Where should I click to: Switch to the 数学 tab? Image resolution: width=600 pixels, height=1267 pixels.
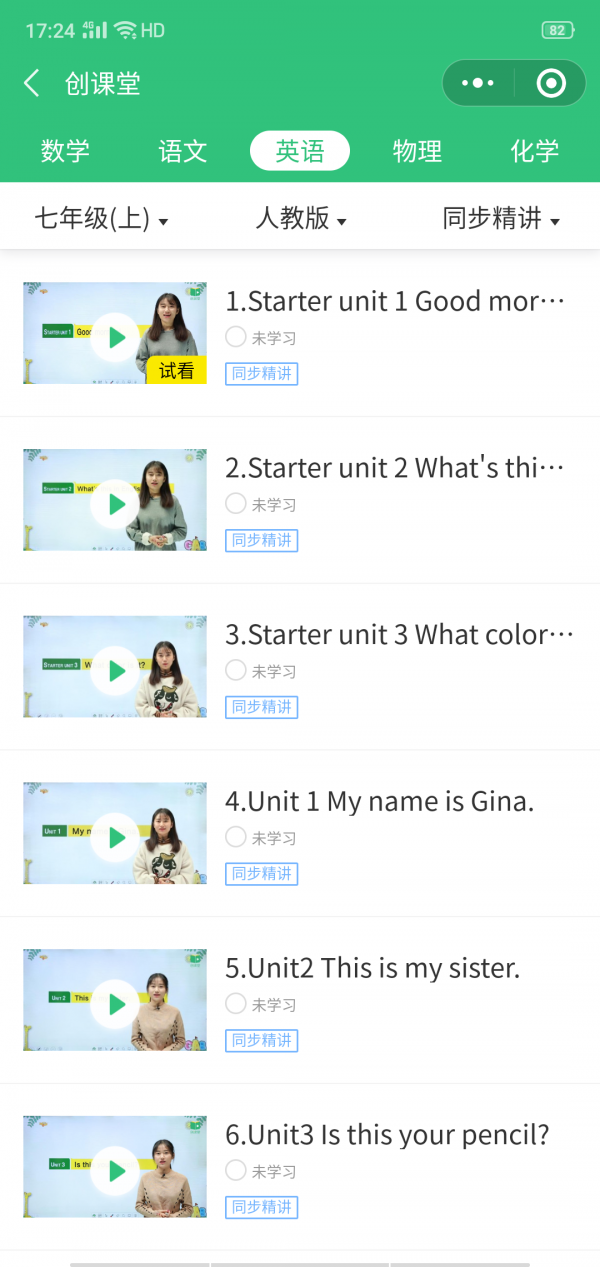point(65,151)
